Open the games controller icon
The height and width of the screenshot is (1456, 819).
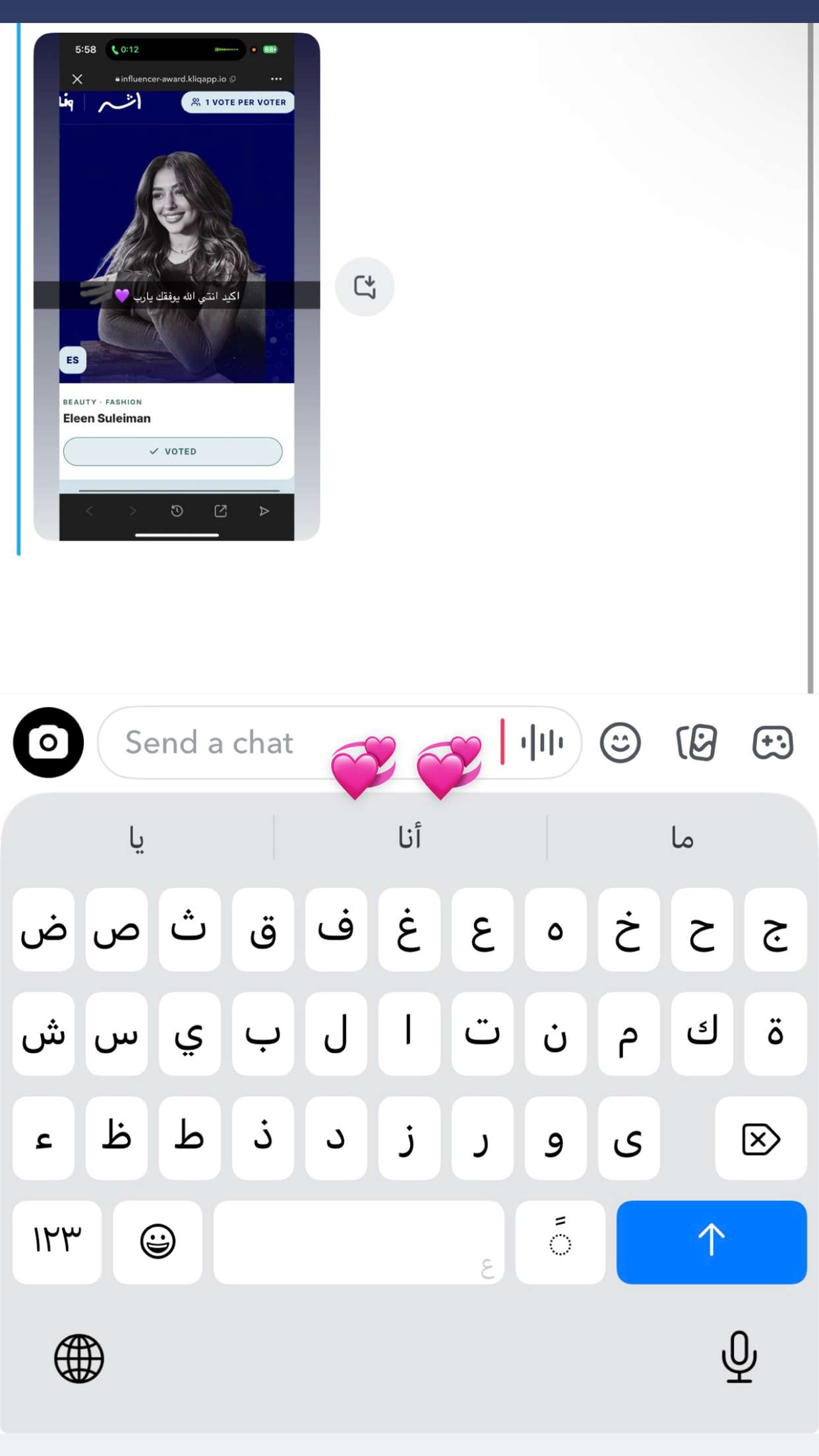(773, 743)
